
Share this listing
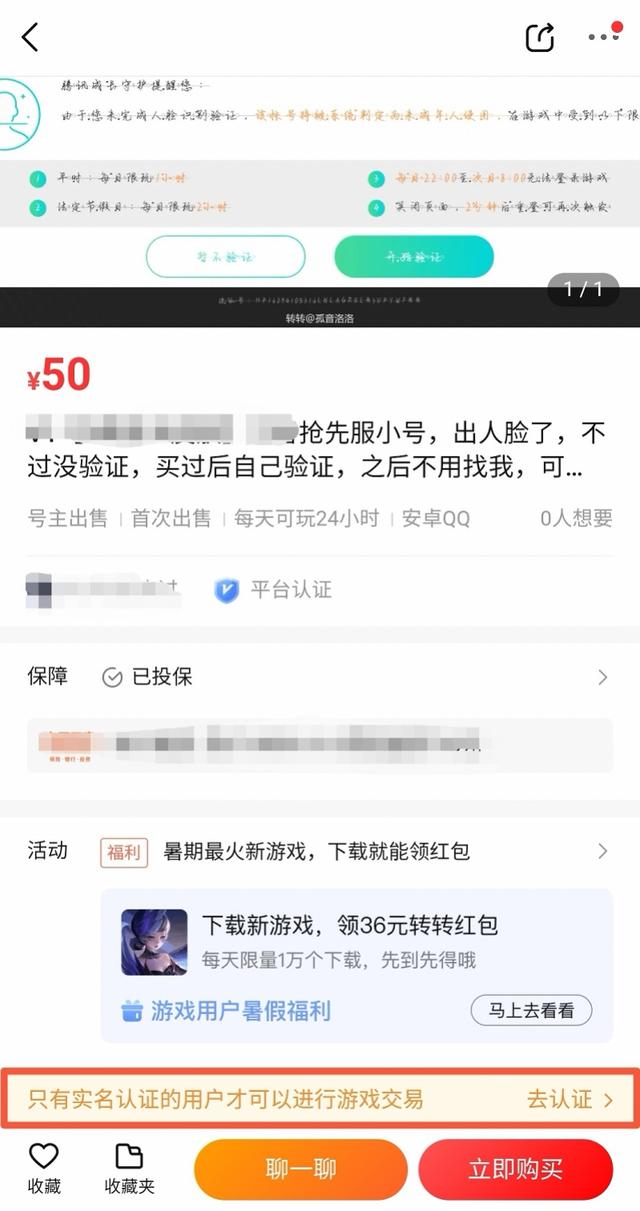tap(540, 37)
